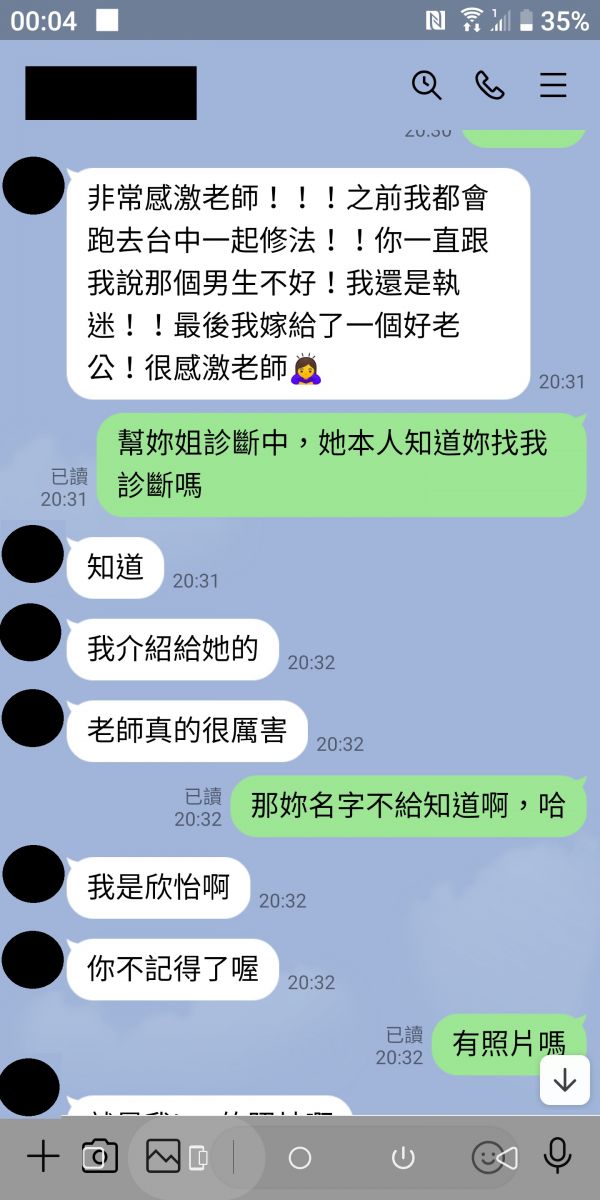Start a voice call

[x=490, y=86]
